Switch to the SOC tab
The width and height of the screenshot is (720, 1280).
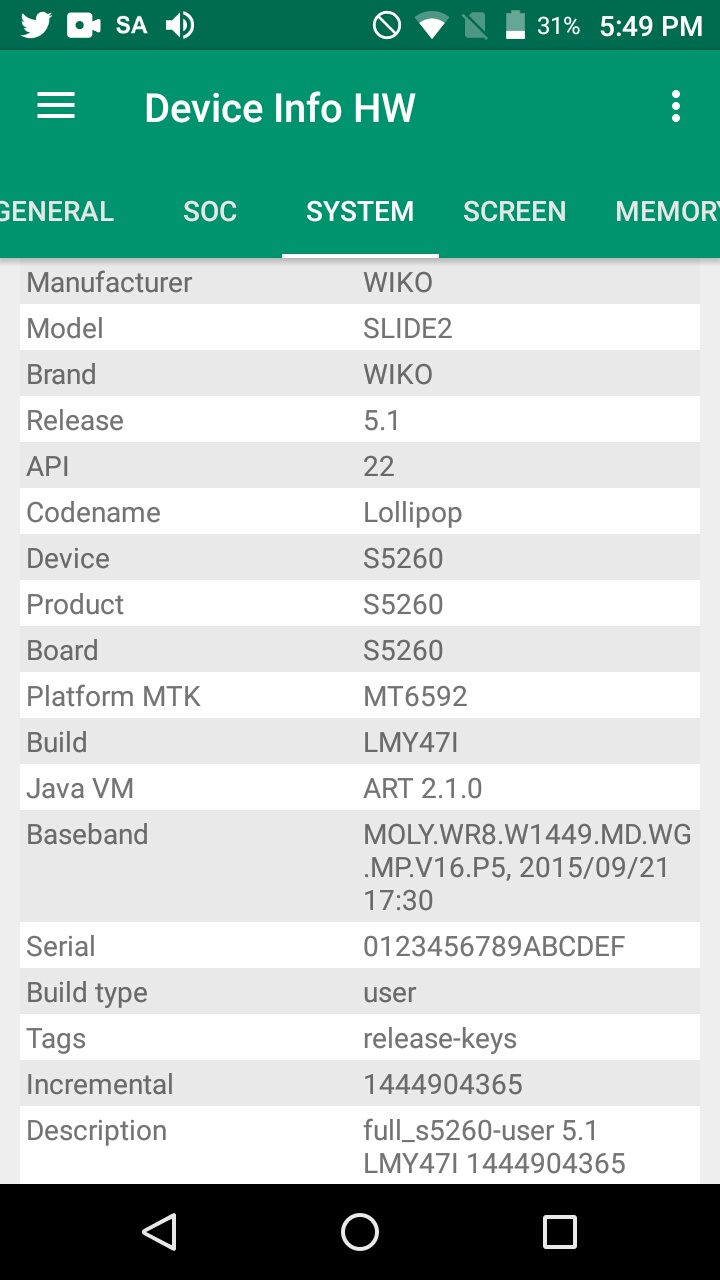(210, 212)
